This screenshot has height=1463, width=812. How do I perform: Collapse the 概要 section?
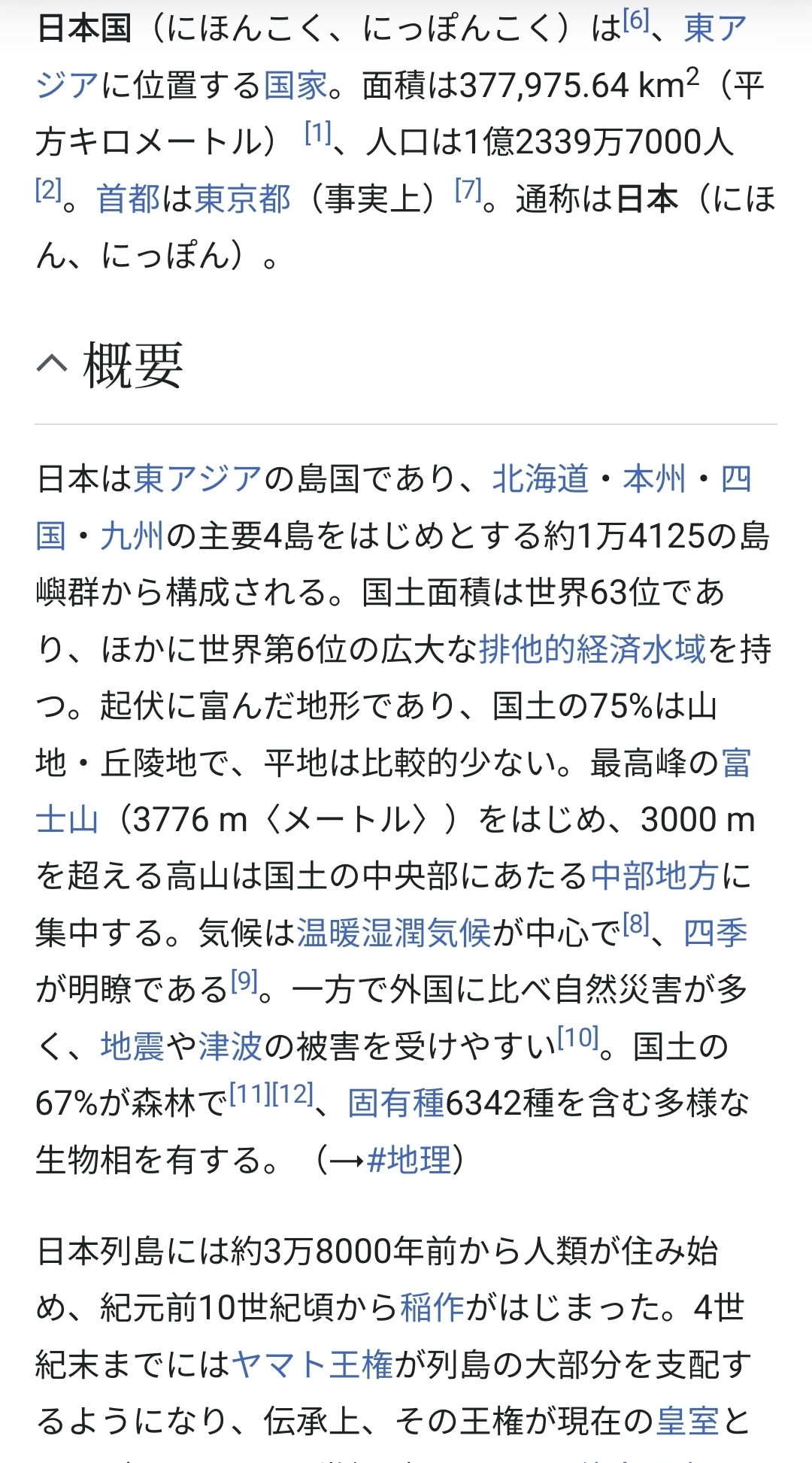[x=51, y=365]
